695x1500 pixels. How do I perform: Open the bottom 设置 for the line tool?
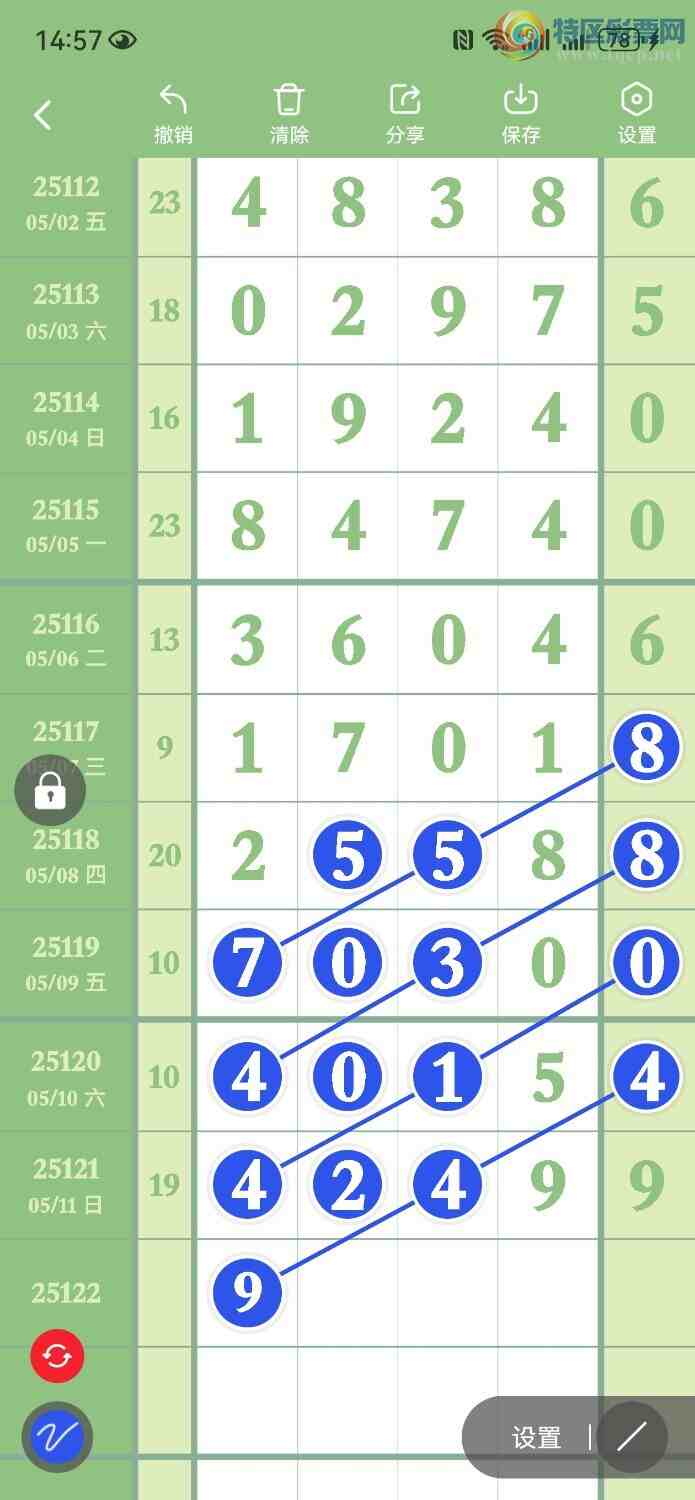[536, 1438]
